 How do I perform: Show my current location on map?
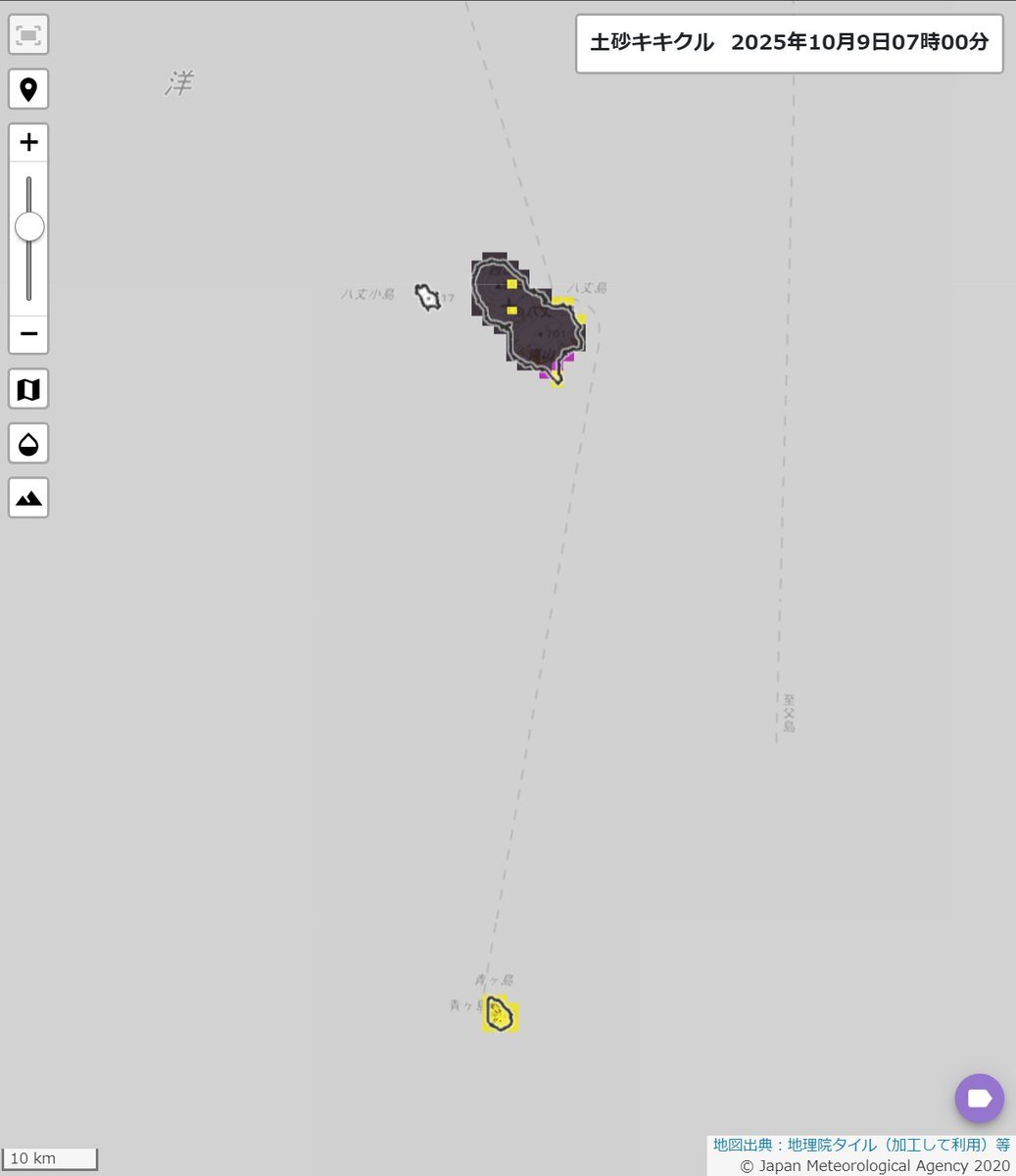click(28, 89)
